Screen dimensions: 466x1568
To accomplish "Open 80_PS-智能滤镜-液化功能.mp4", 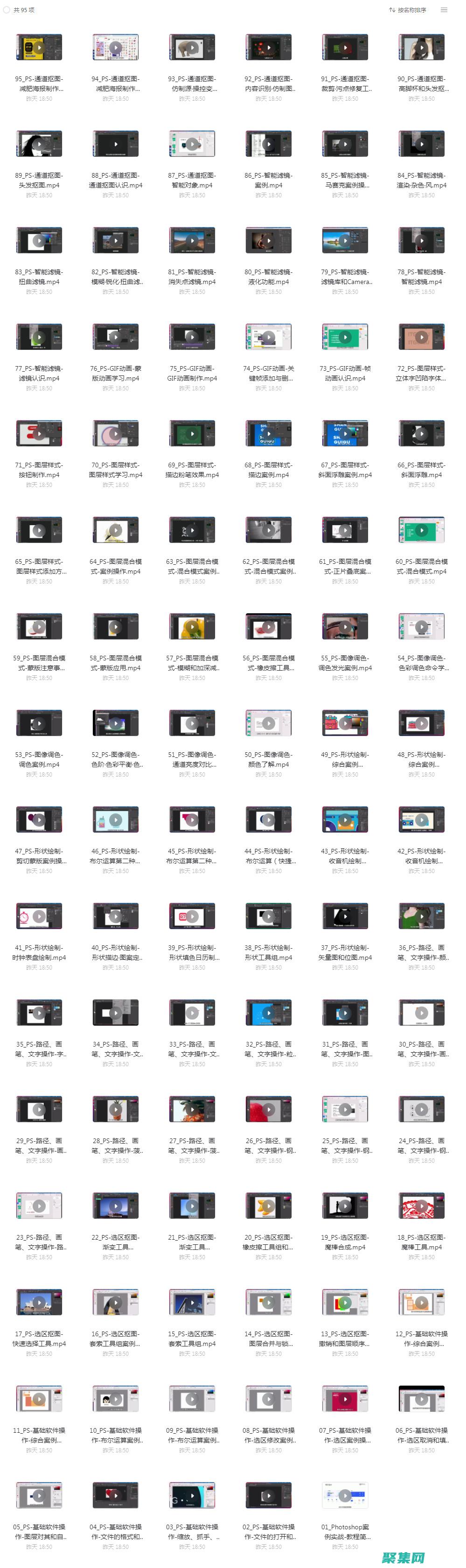I will (x=269, y=241).
